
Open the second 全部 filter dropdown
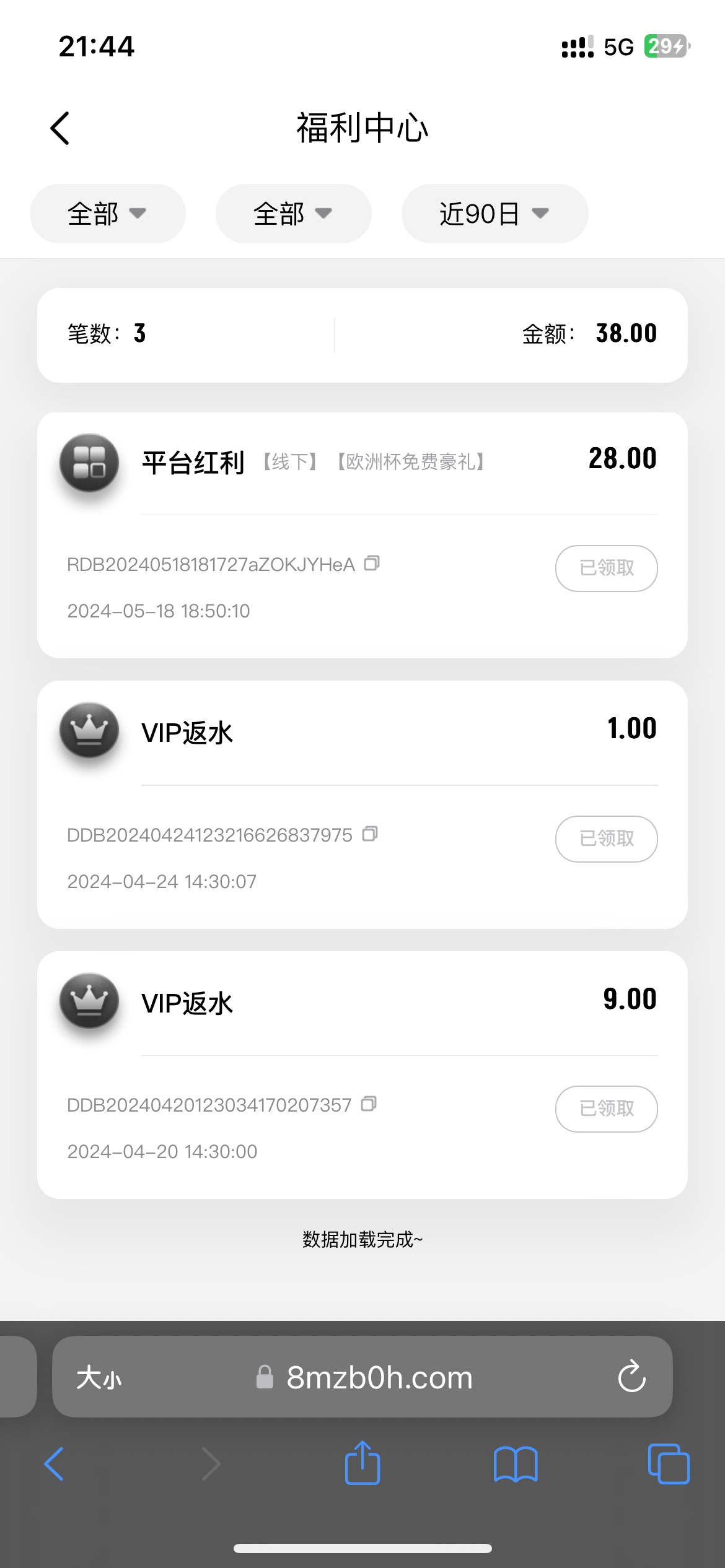click(x=293, y=214)
